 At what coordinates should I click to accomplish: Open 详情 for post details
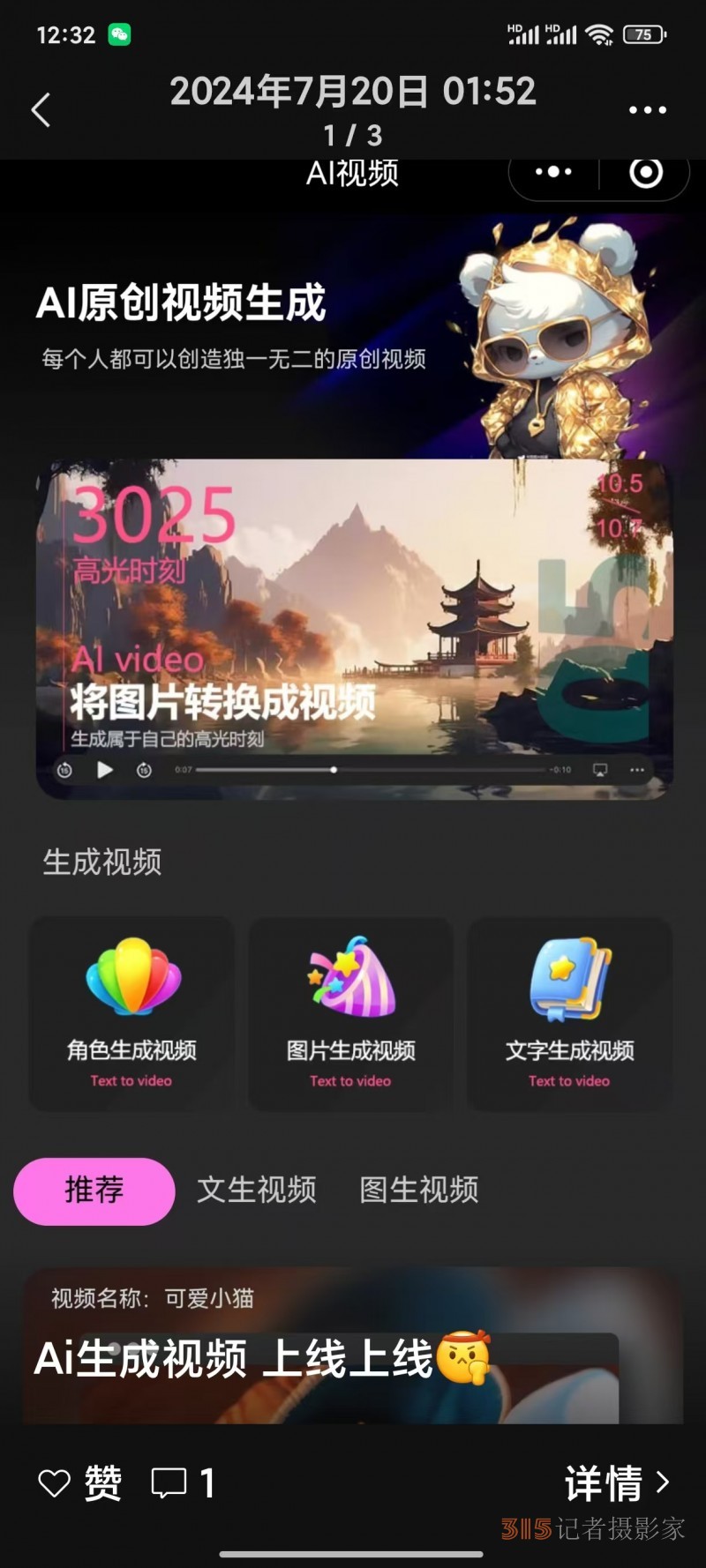[616, 1483]
